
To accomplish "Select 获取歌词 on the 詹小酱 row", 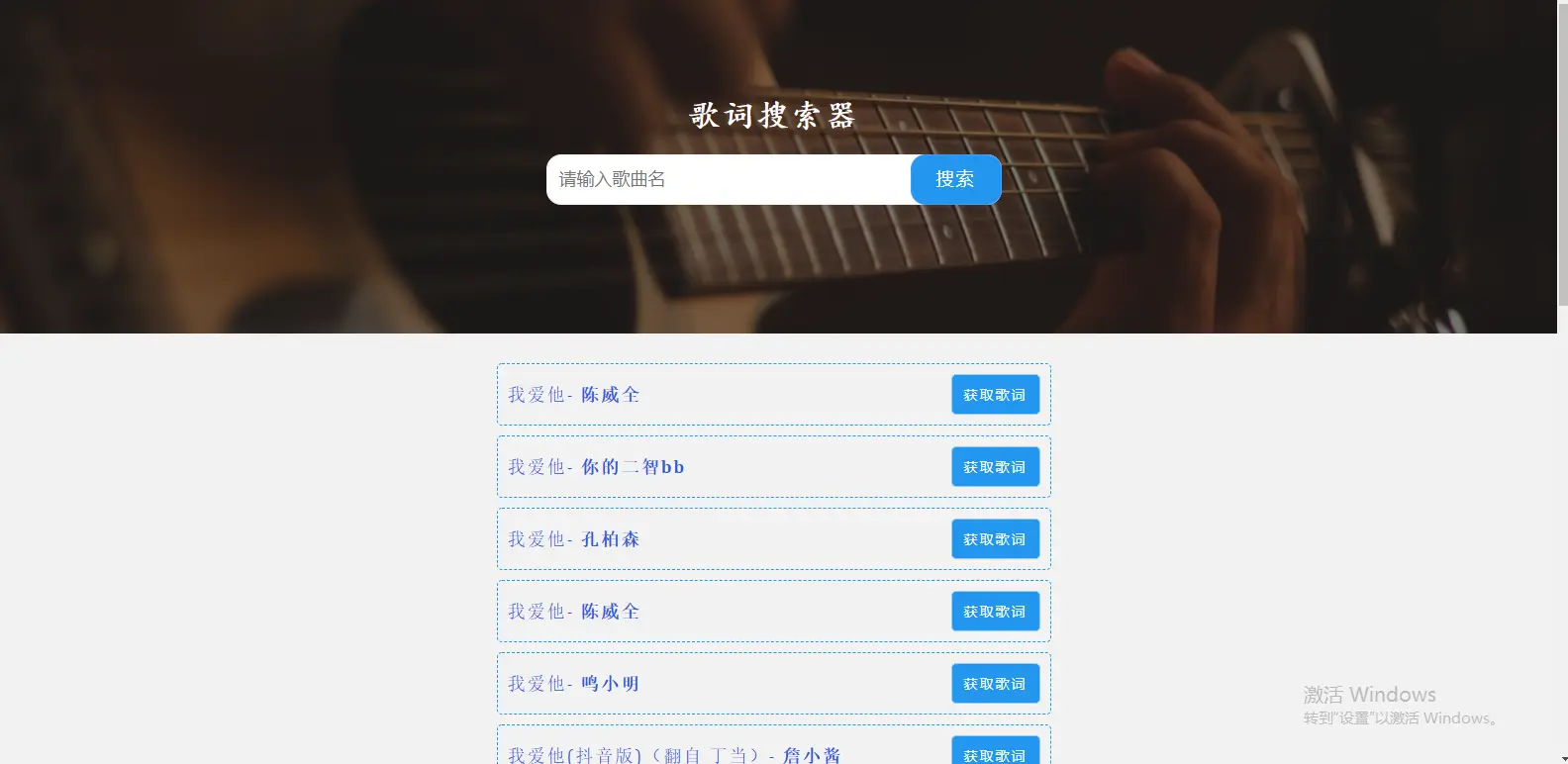I will click(995, 752).
